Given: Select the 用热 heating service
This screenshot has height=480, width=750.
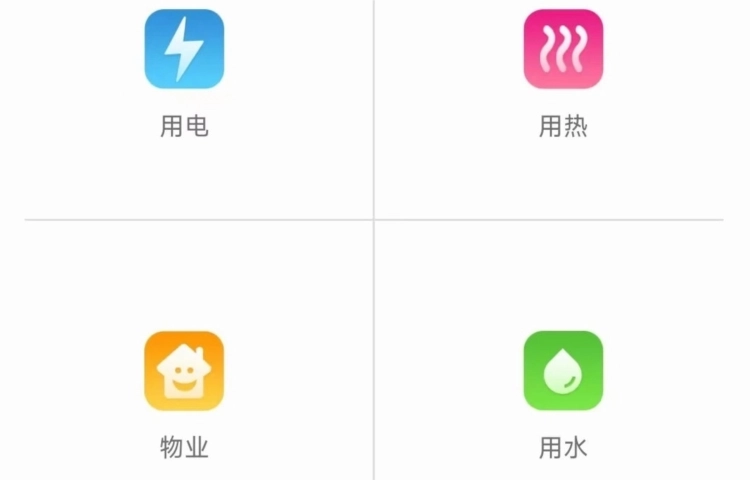Looking at the screenshot, I should pyautogui.click(x=563, y=50).
